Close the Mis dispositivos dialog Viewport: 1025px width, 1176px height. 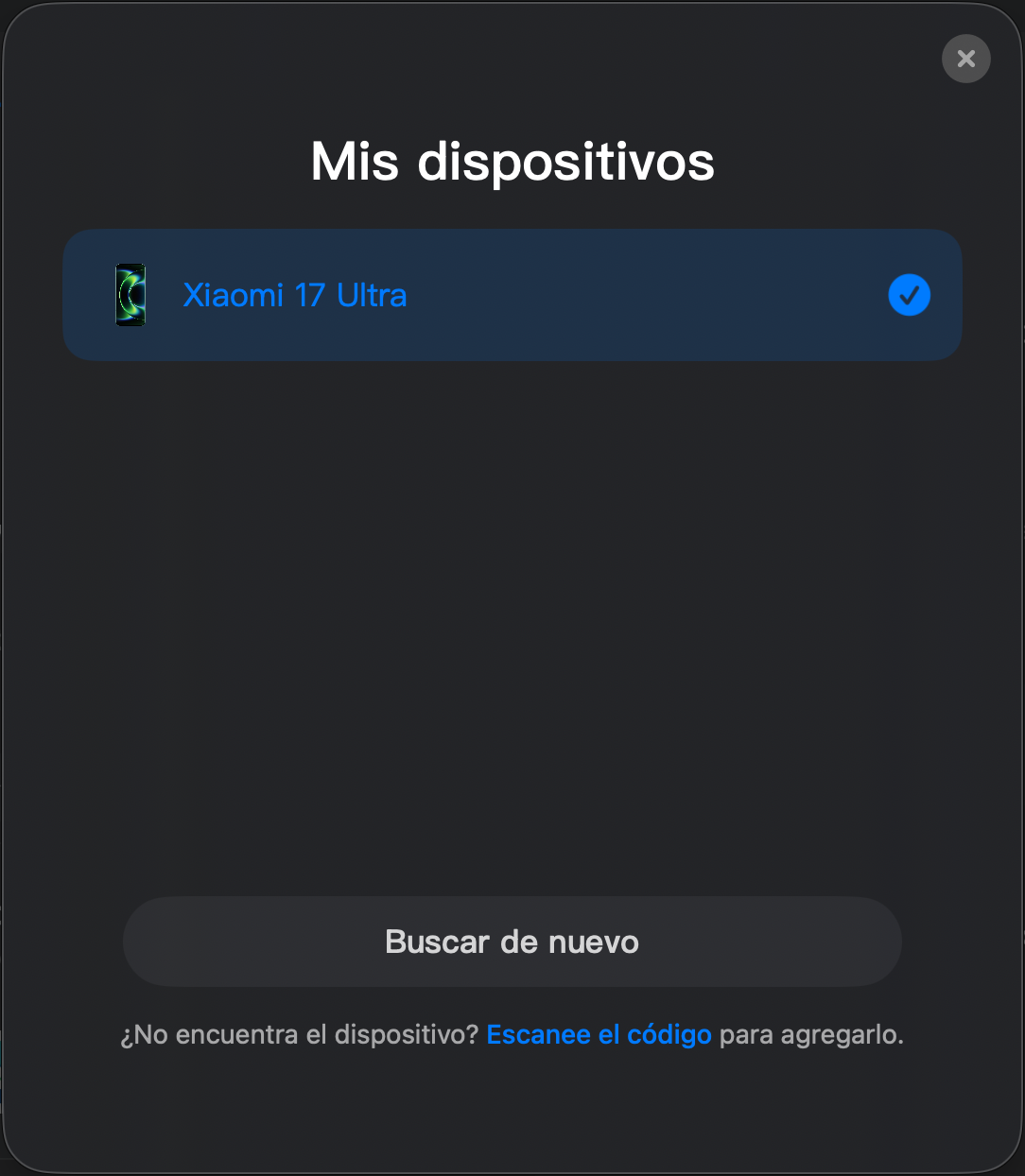coord(965,59)
